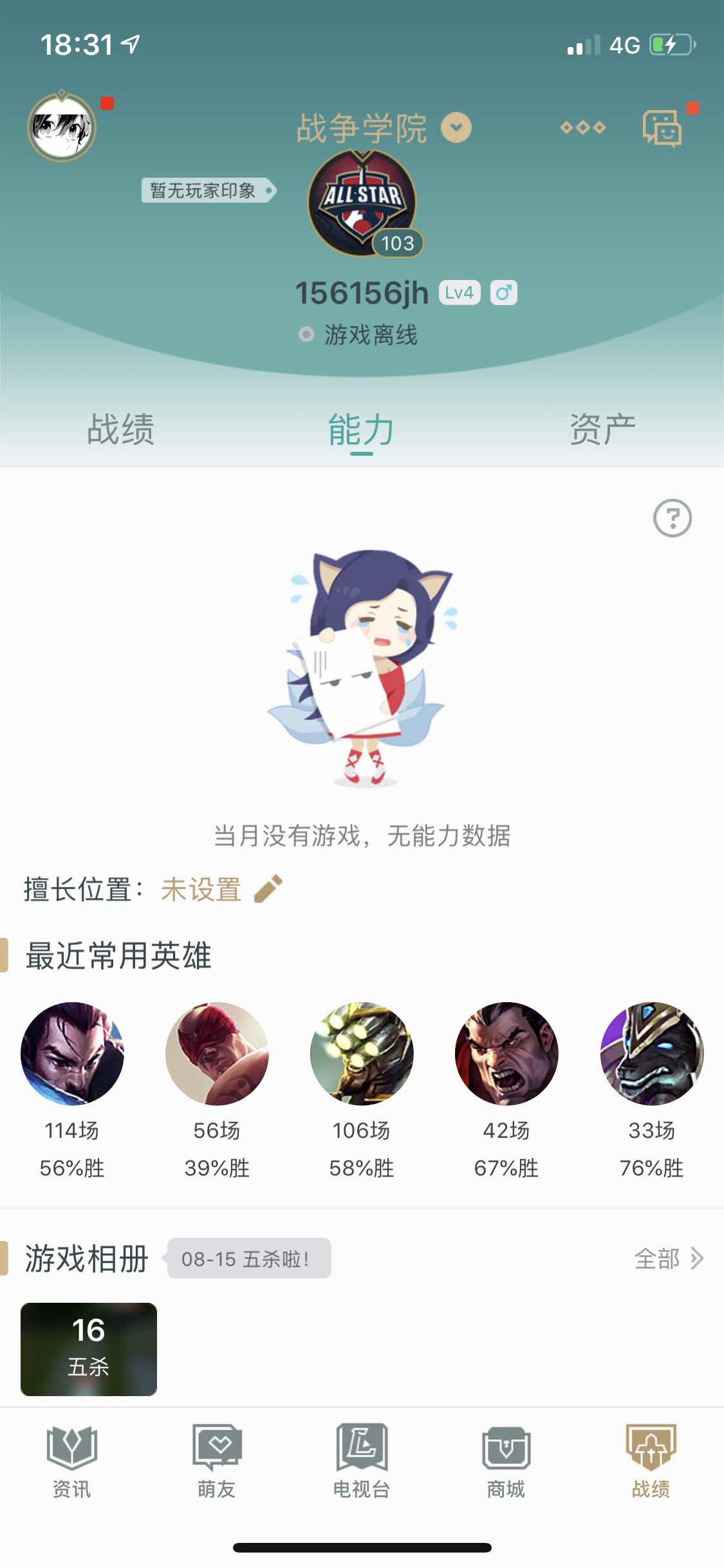Open the hero with 114场 56%胜

tap(72, 1054)
